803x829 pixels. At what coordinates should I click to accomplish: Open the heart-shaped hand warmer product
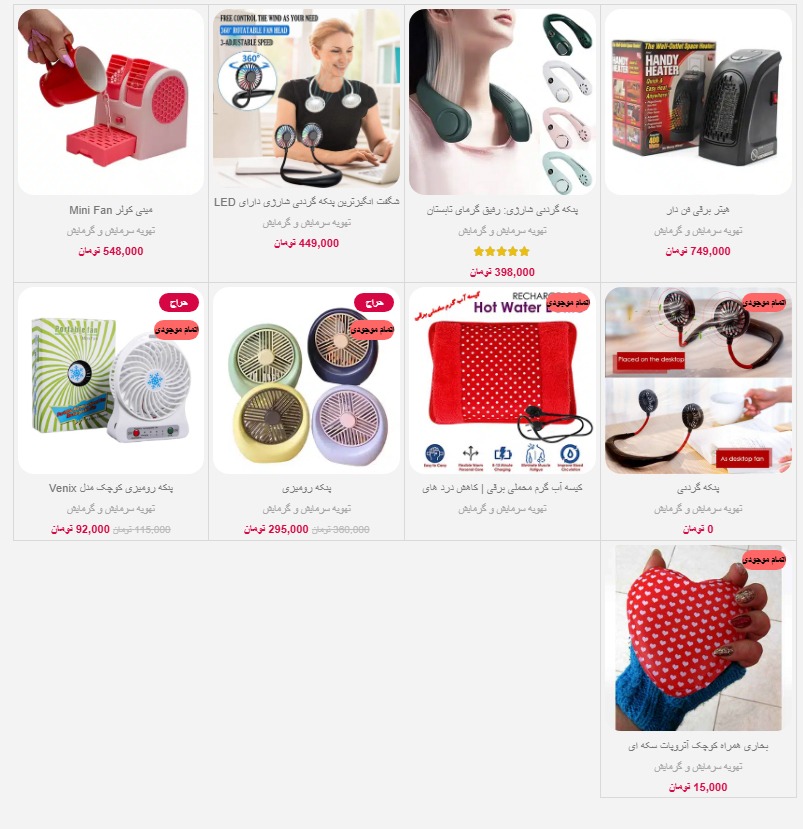(698, 638)
